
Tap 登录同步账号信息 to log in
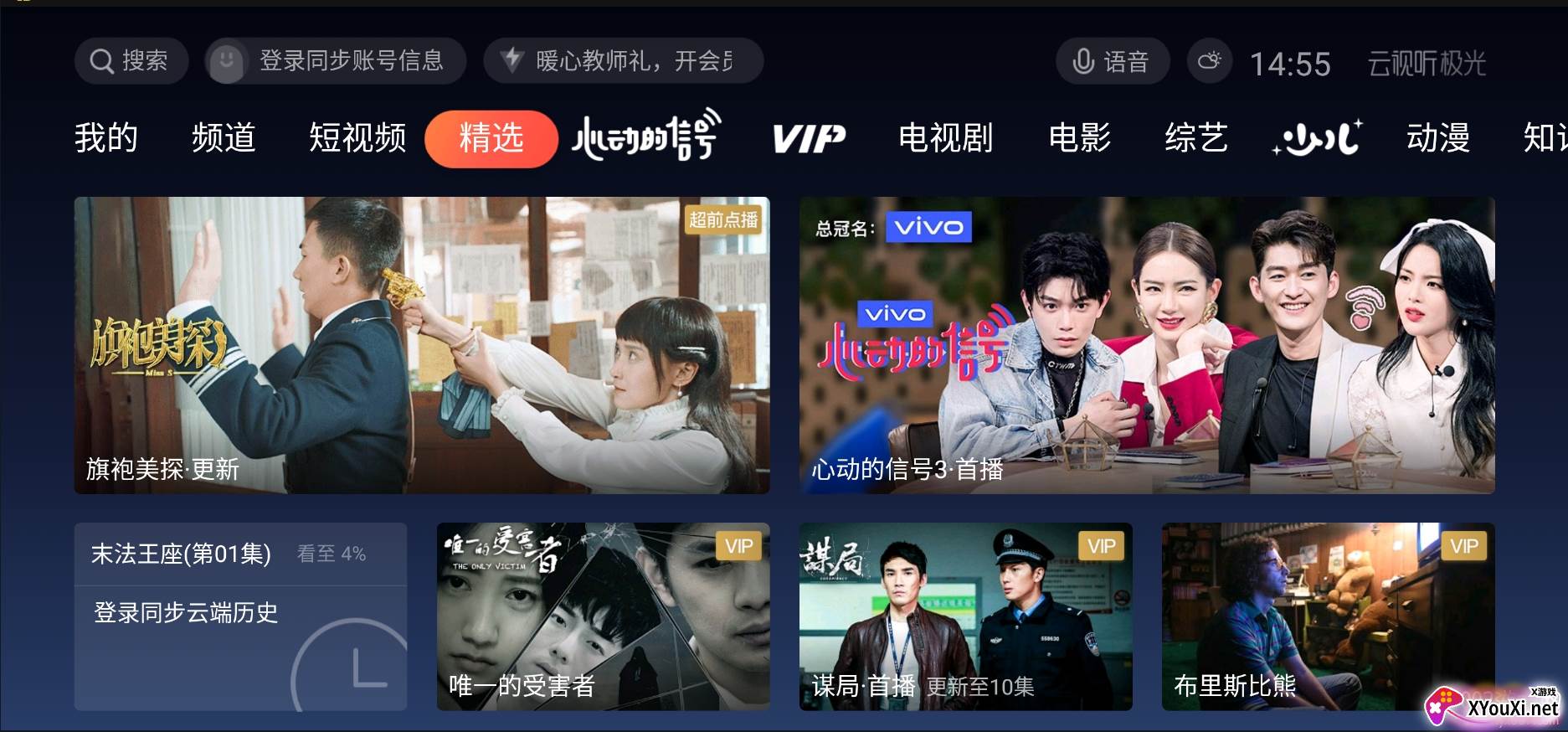pos(336,61)
